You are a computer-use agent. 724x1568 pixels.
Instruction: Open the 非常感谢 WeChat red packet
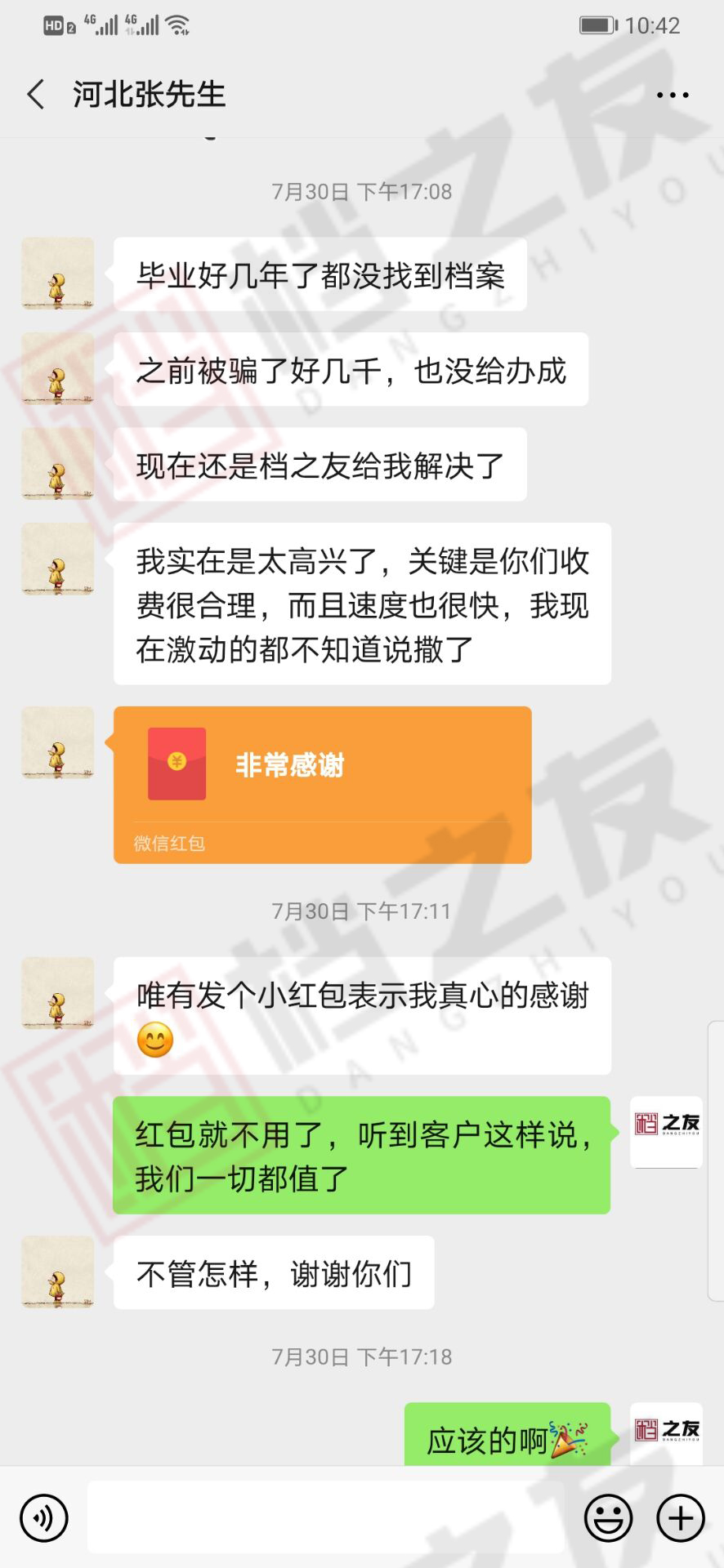[322, 784]
